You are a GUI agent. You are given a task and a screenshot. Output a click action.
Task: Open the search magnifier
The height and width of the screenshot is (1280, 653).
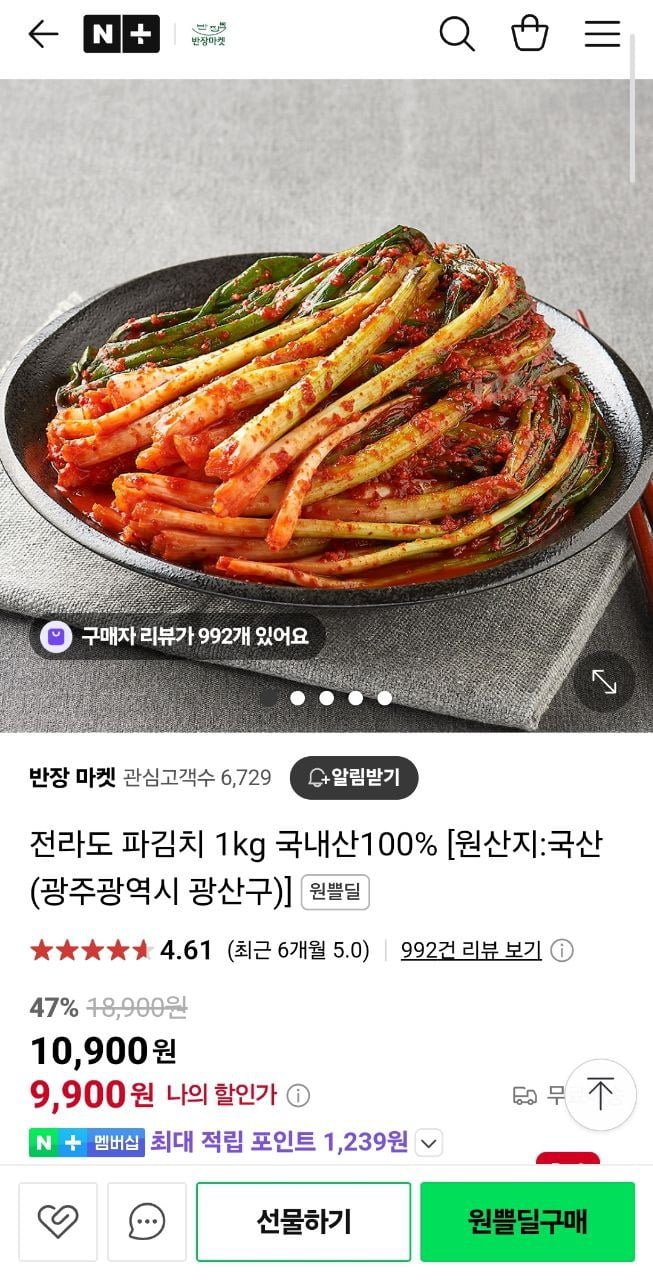coord(456,35)
